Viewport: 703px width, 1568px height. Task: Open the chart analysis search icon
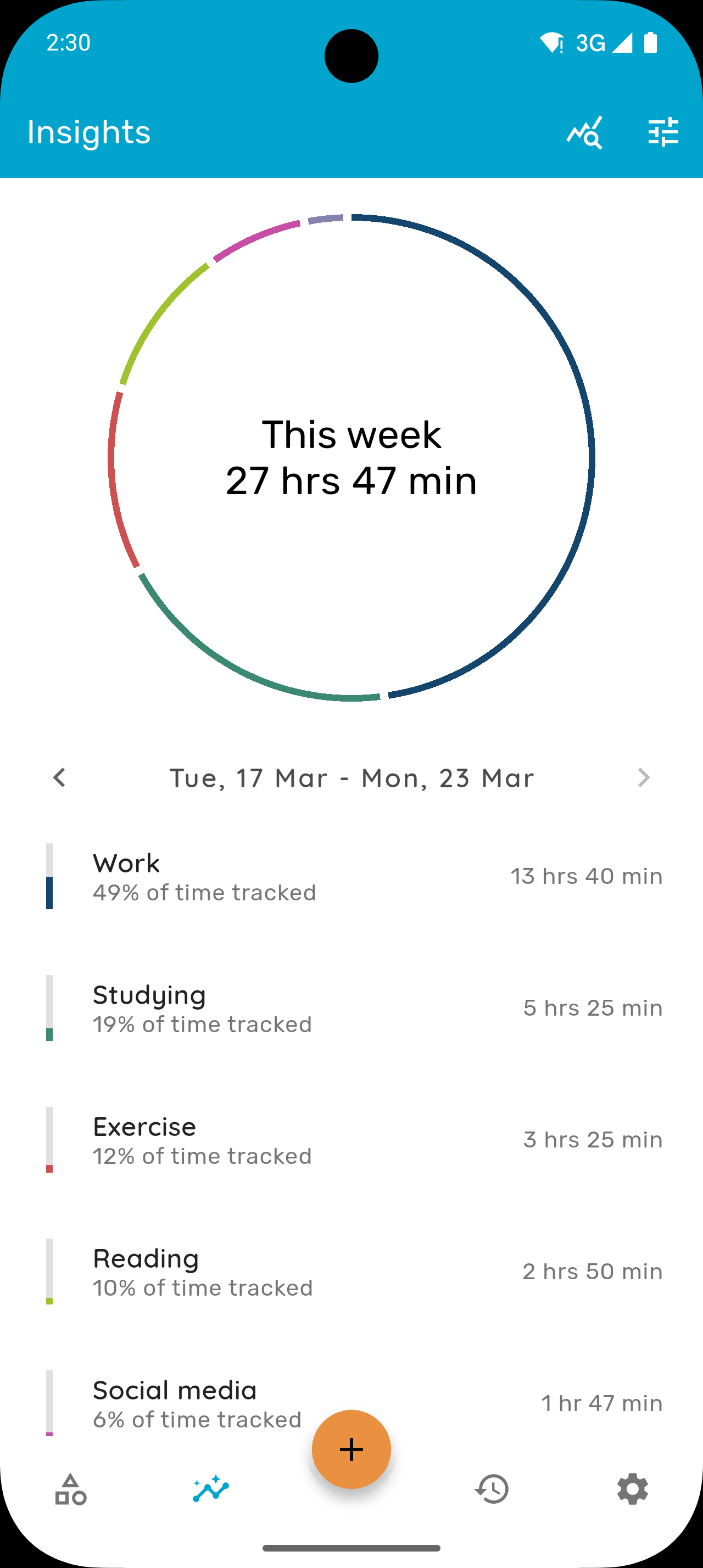point(584,132)
